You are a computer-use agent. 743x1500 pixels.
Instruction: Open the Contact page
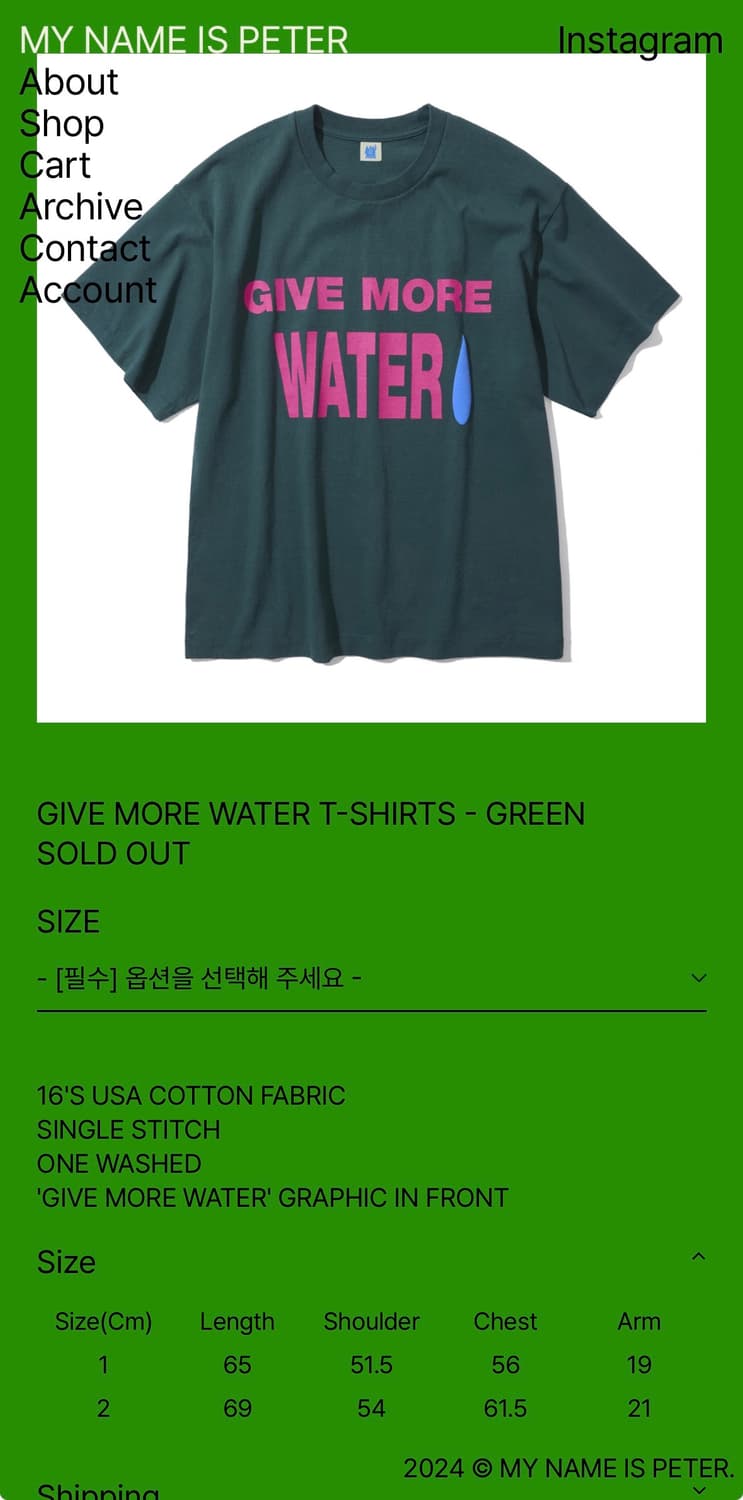click(84, 249)
